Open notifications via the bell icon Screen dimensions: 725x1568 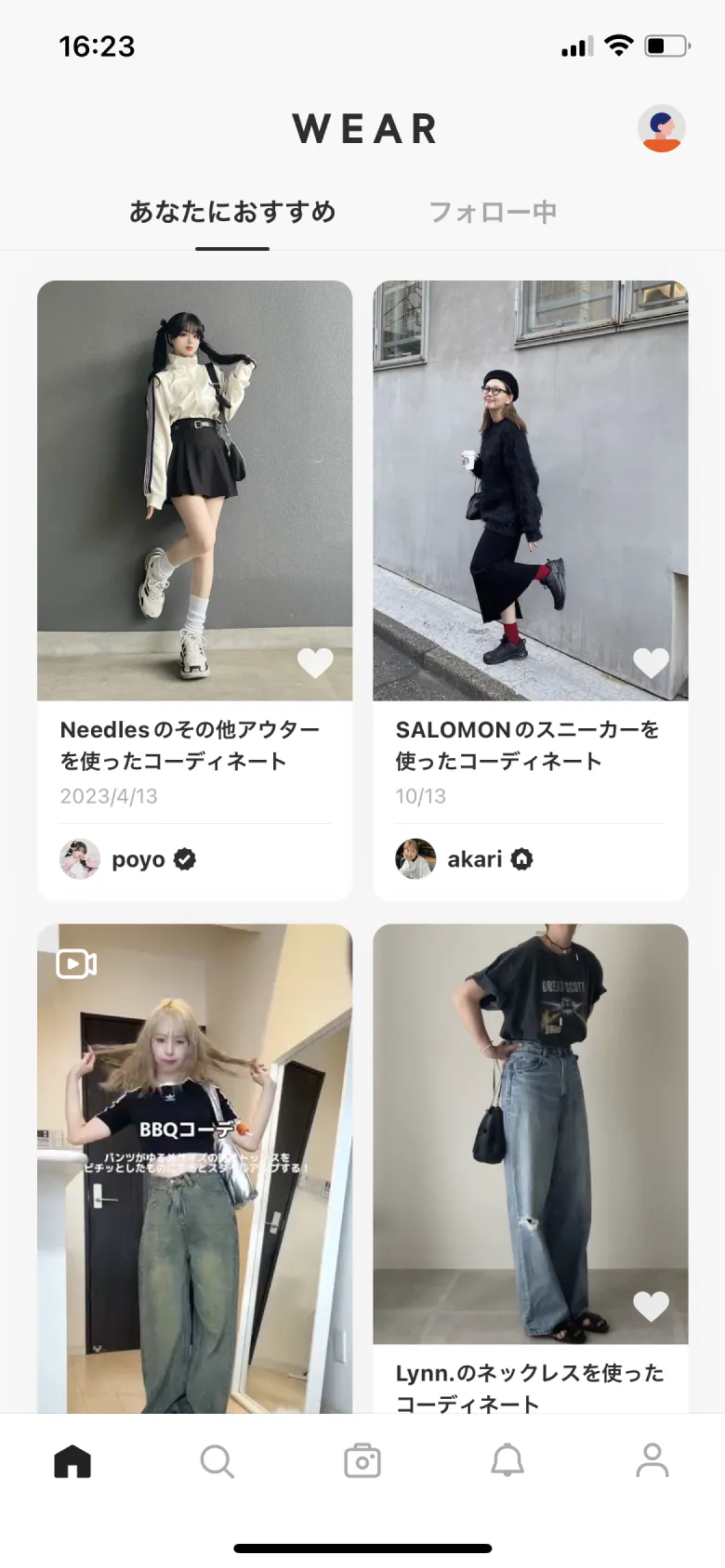[507, 1459]
